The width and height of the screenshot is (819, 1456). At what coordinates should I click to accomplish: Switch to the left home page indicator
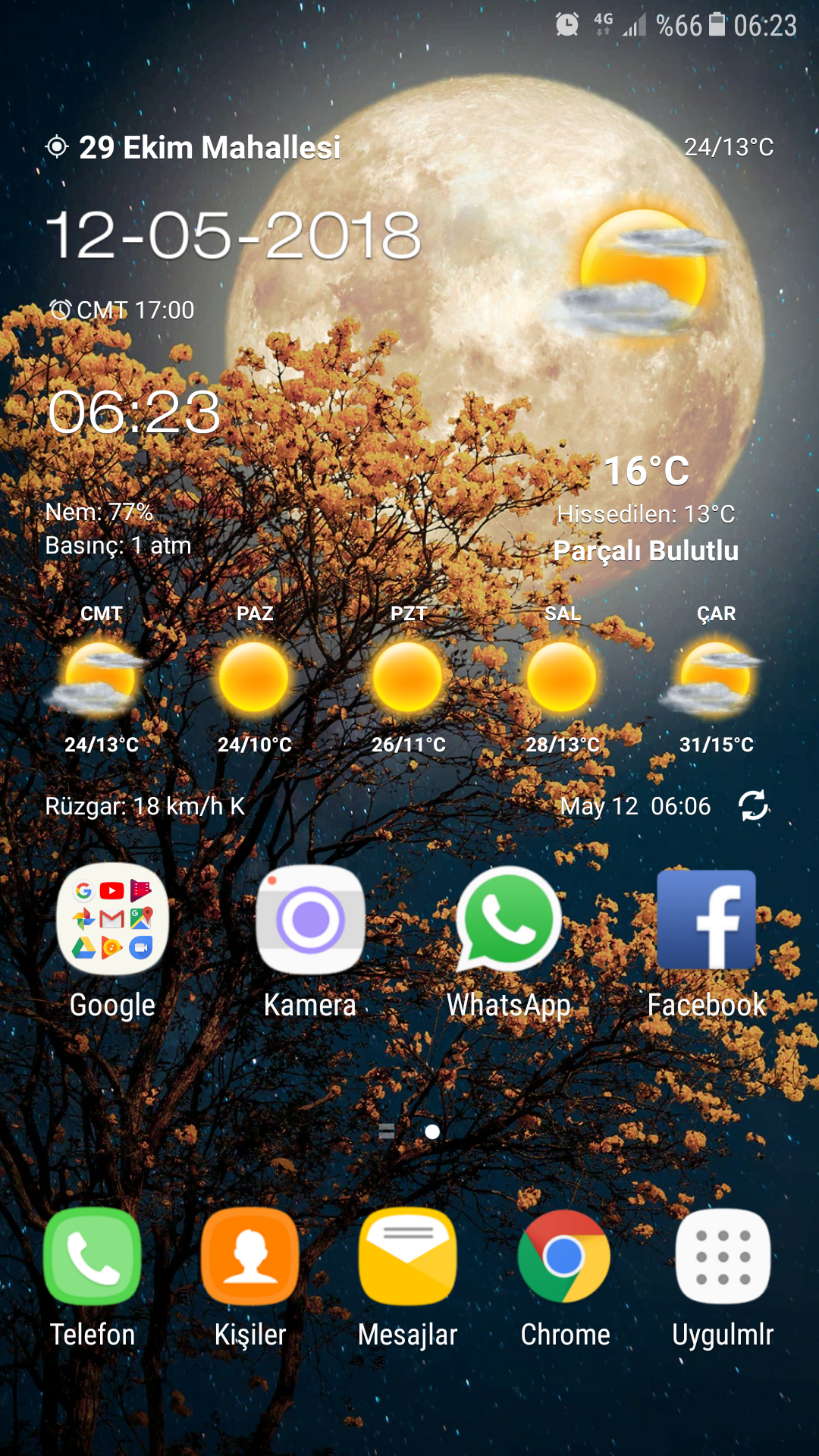click(387, 1131)
